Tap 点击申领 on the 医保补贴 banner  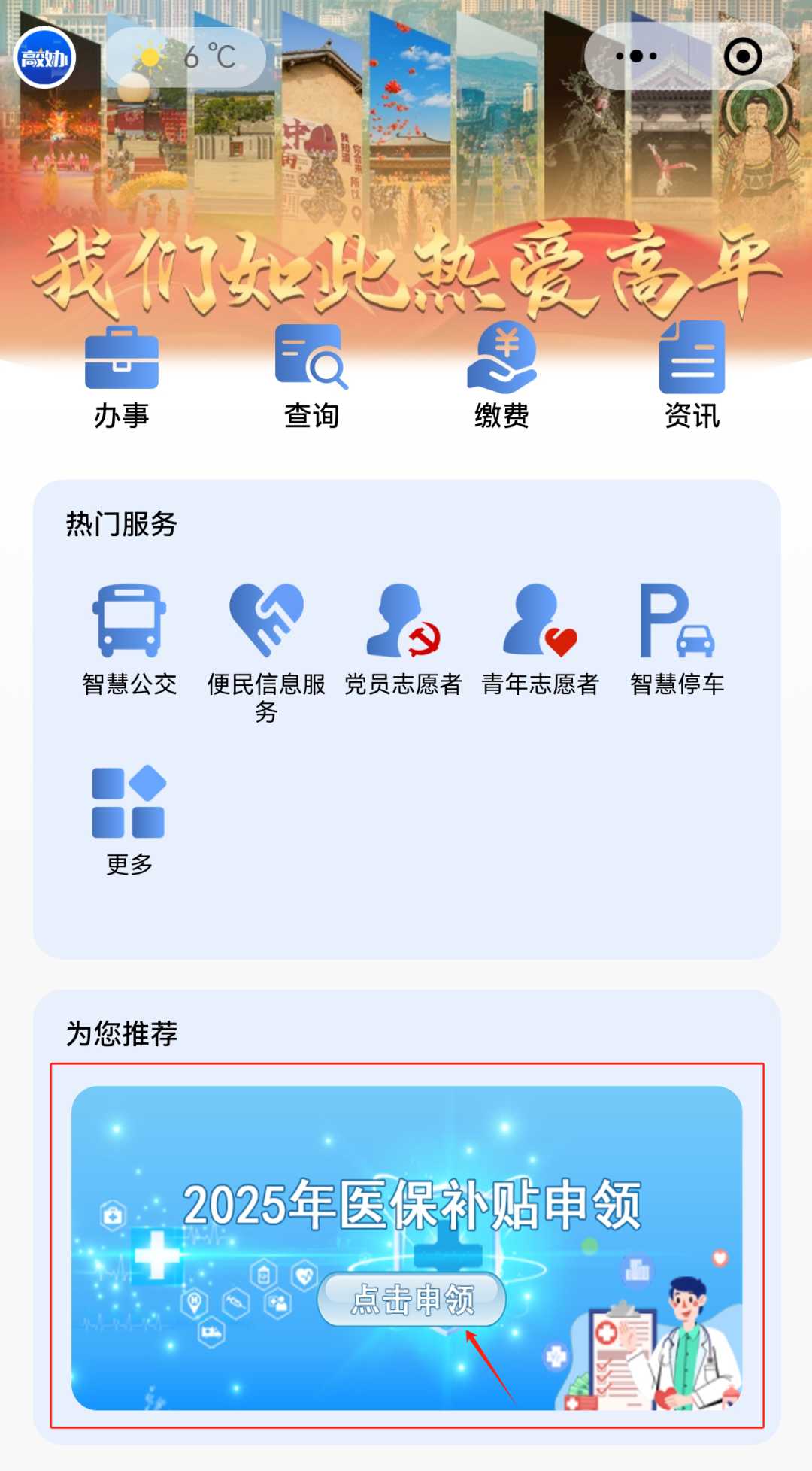(412, 1299)
